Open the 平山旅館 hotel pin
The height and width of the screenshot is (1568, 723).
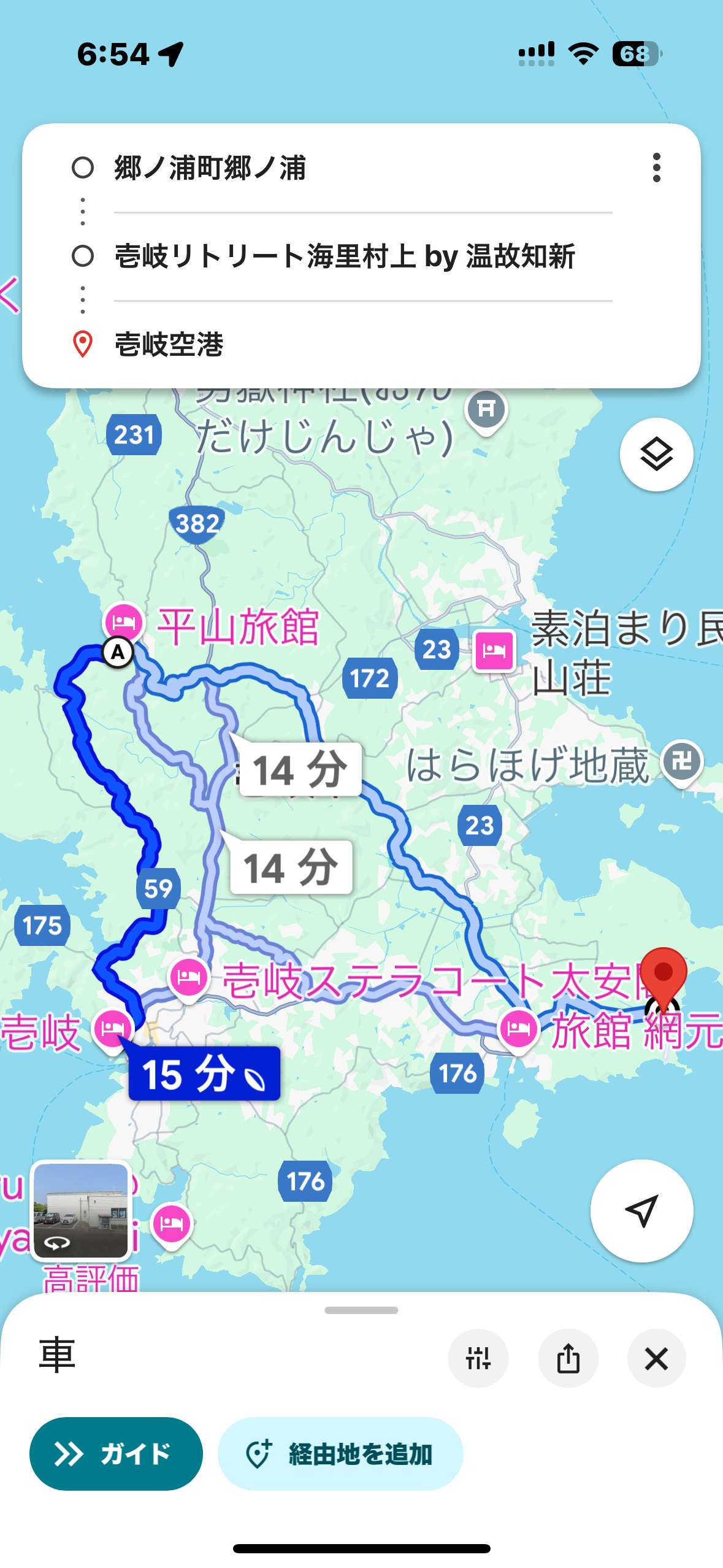click(x=124, y=623)
